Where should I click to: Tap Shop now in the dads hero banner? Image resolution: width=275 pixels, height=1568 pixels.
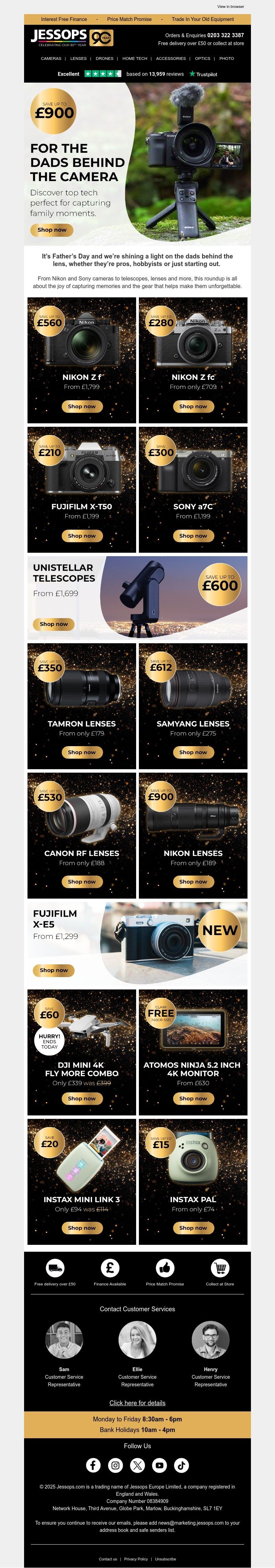pos(52,230)
